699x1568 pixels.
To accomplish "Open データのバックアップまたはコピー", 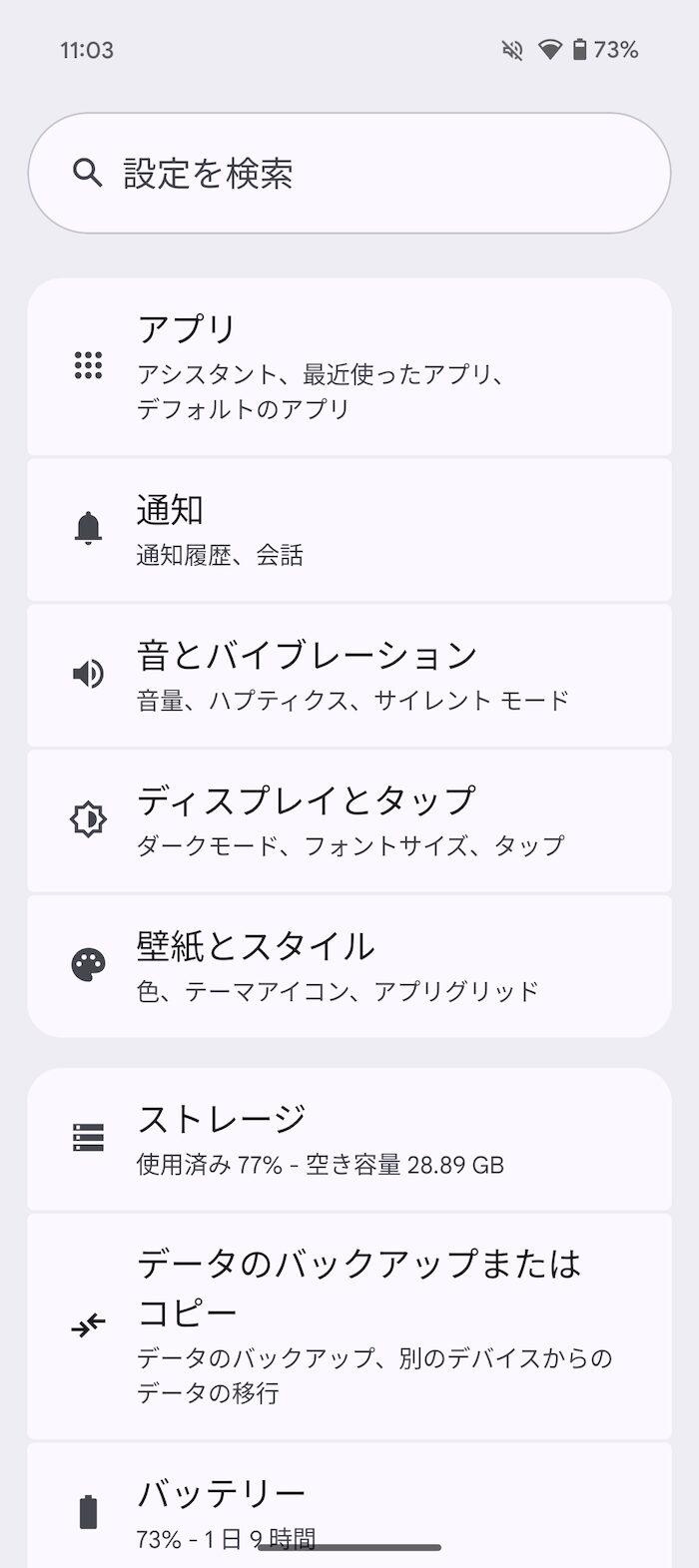I will coord(349,1325).
